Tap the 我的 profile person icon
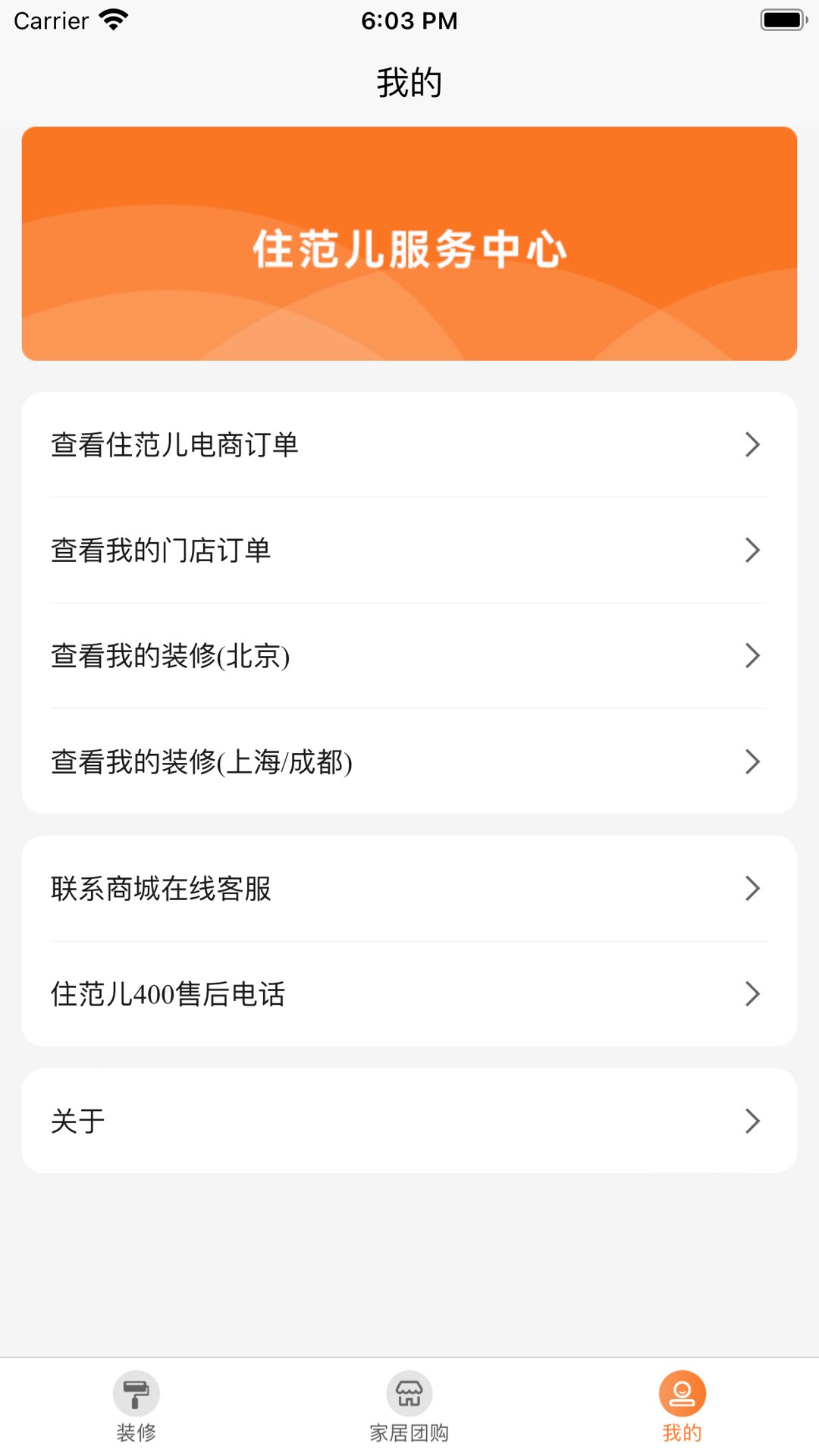The width and height of the screenshot is (819, 1456). pyautogui.click(x=680, y=1394)
